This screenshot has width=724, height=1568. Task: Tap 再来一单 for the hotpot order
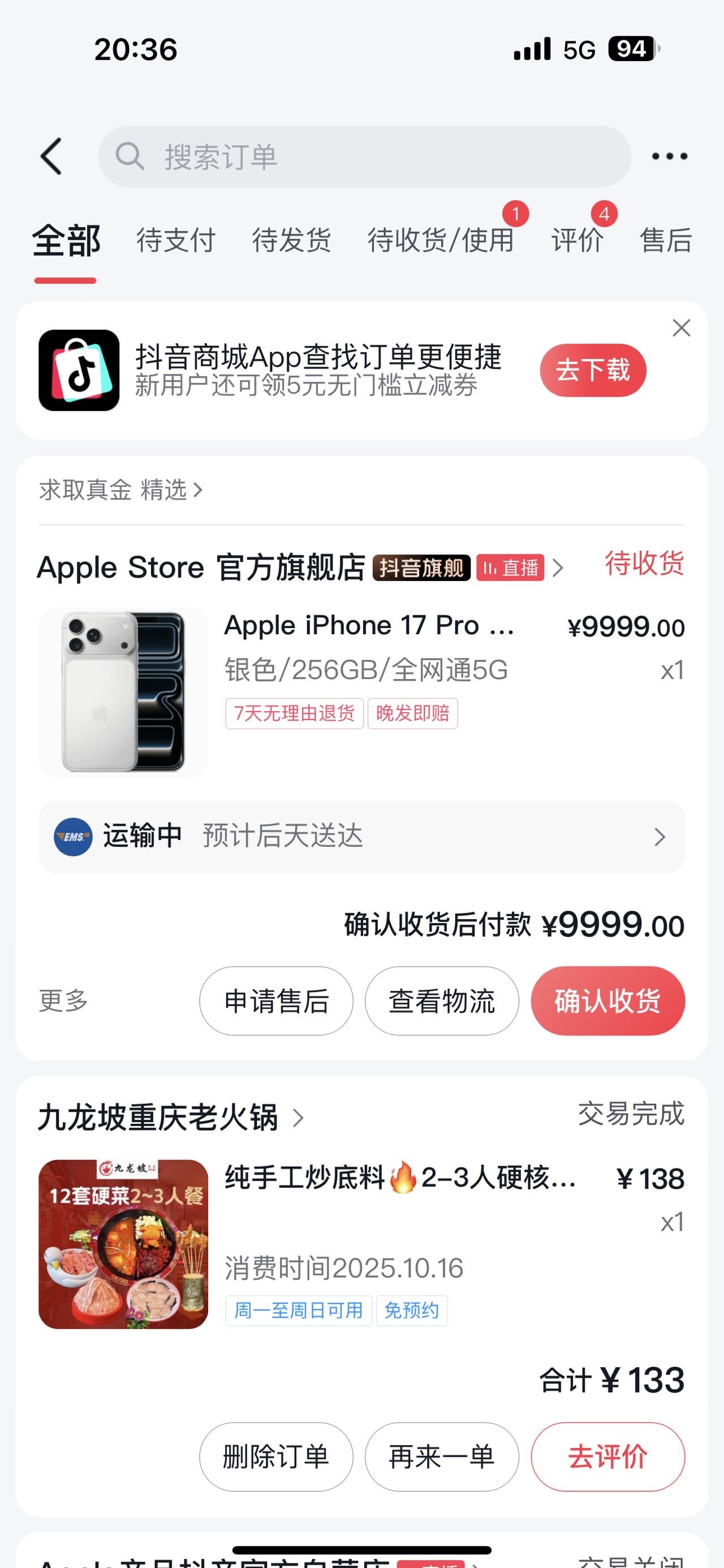[441, 1457]
